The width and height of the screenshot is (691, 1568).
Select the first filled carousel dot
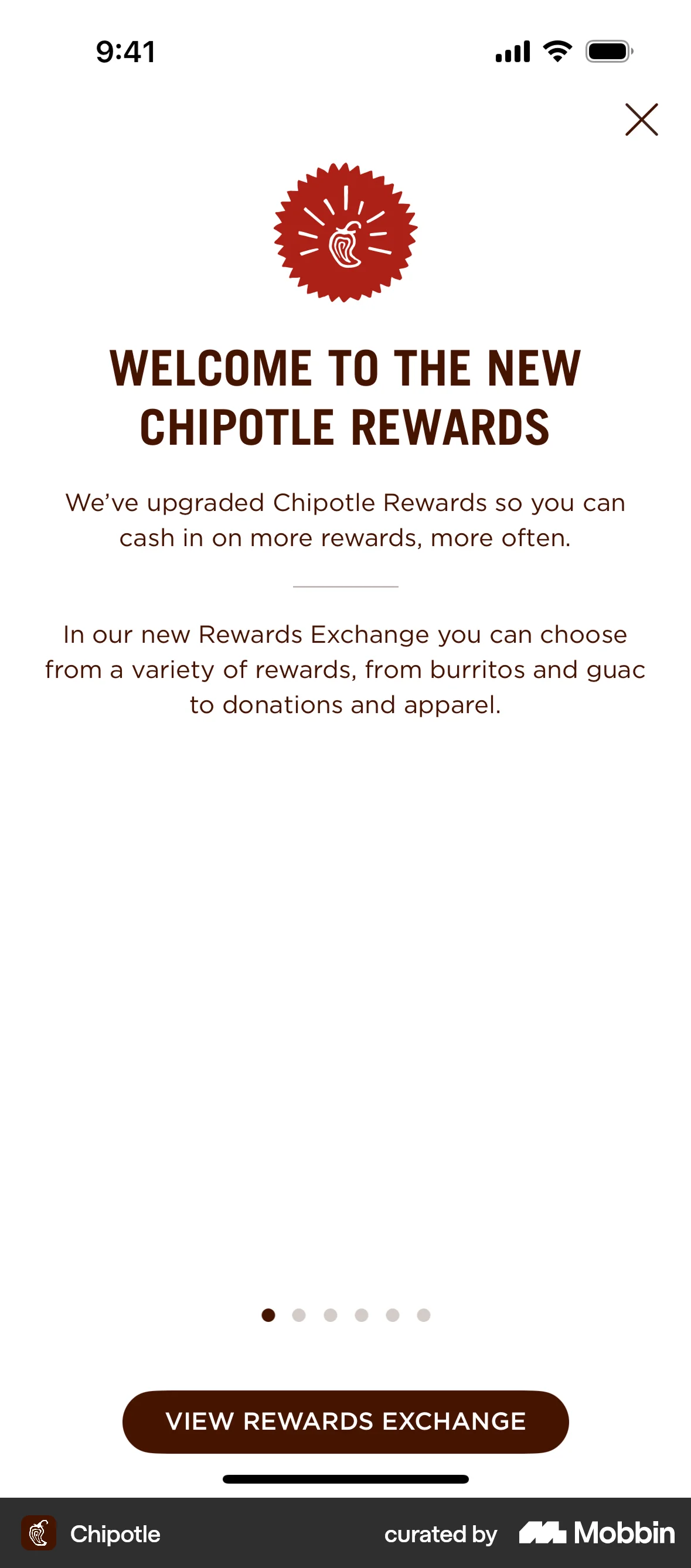(x=268, y=1314)
